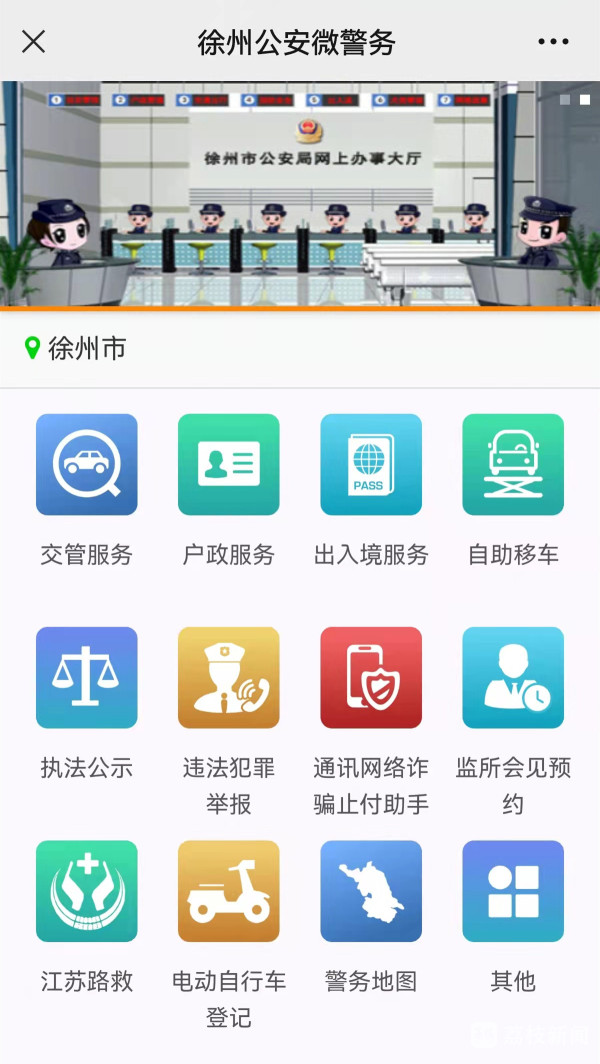The width and height of the screenshot is (600, 1064).
Task: Open 违法犯罪举报
Action: click(x=228, y=678)
